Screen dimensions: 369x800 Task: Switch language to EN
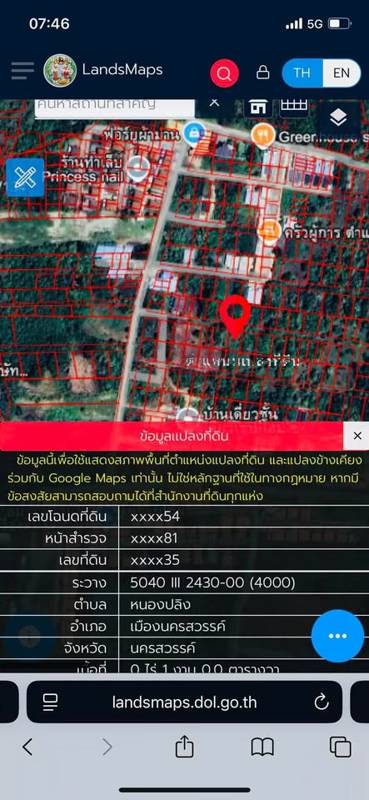pyautogui.click(x=341, y=73)
